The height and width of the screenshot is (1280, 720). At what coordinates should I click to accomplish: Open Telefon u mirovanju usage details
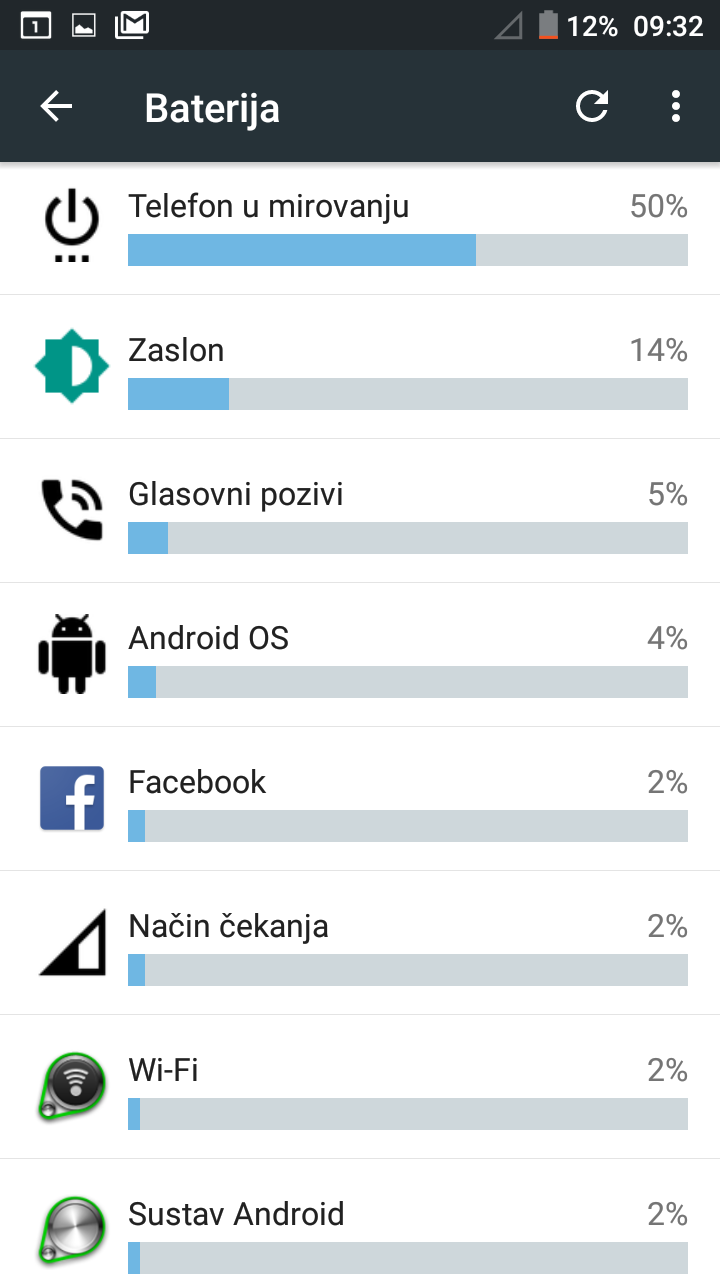(360, 229)
